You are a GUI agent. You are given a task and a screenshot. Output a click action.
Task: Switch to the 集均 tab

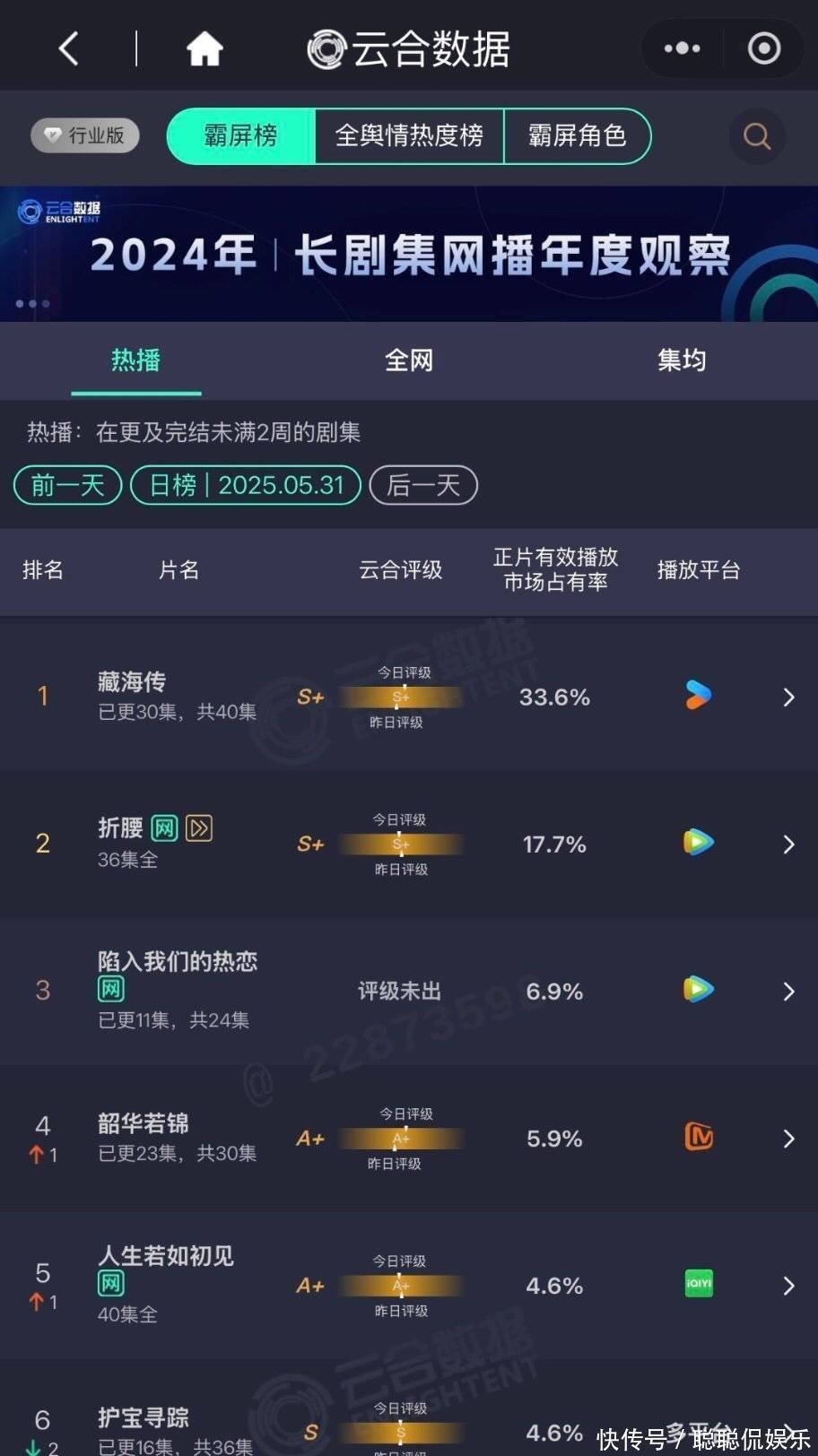[682, 360]
